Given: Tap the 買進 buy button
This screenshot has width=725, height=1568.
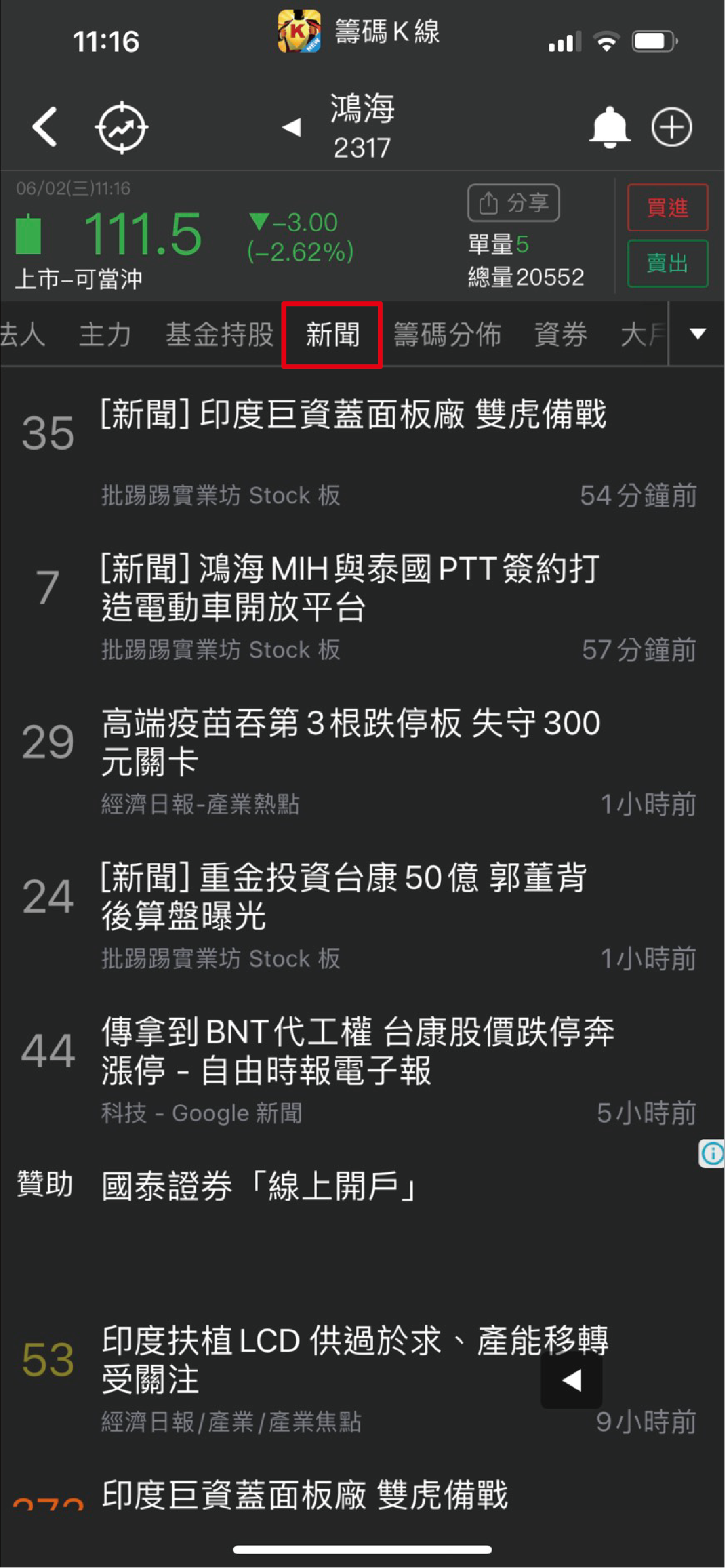Looking at the screenshot, I should [x=668, y=207].
